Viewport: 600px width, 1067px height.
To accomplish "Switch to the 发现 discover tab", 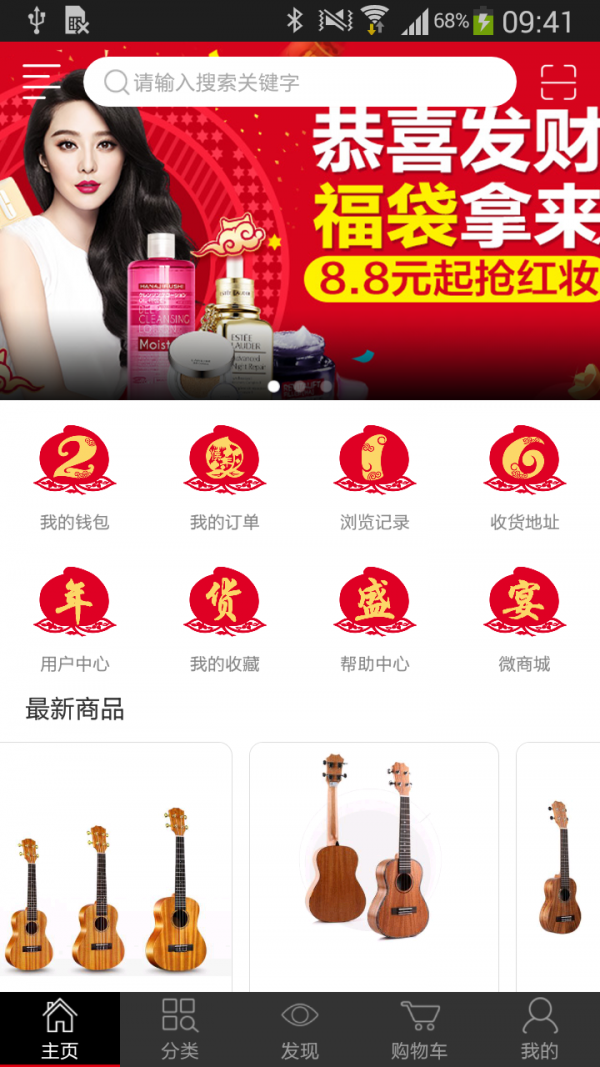I will (300, 1029).
